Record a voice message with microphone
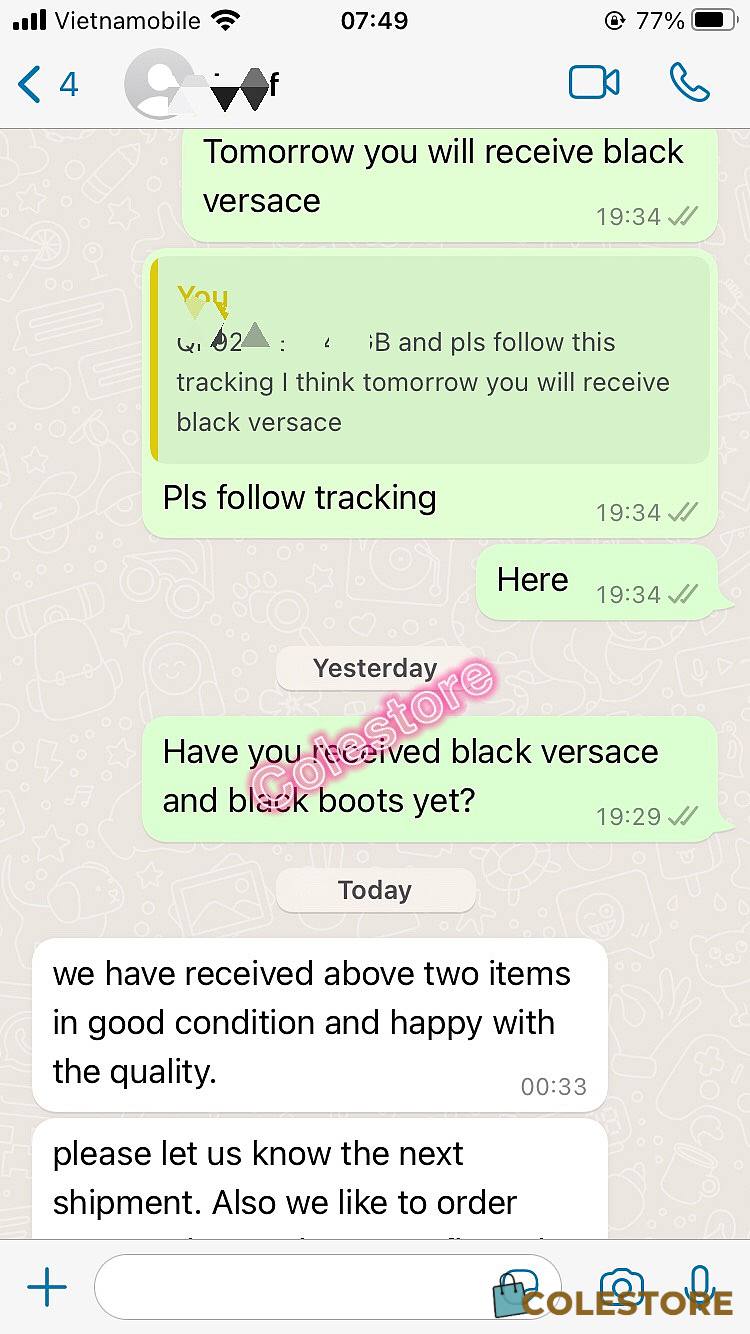This screenshot has width=750, height=1334. tap(700, 1287)
